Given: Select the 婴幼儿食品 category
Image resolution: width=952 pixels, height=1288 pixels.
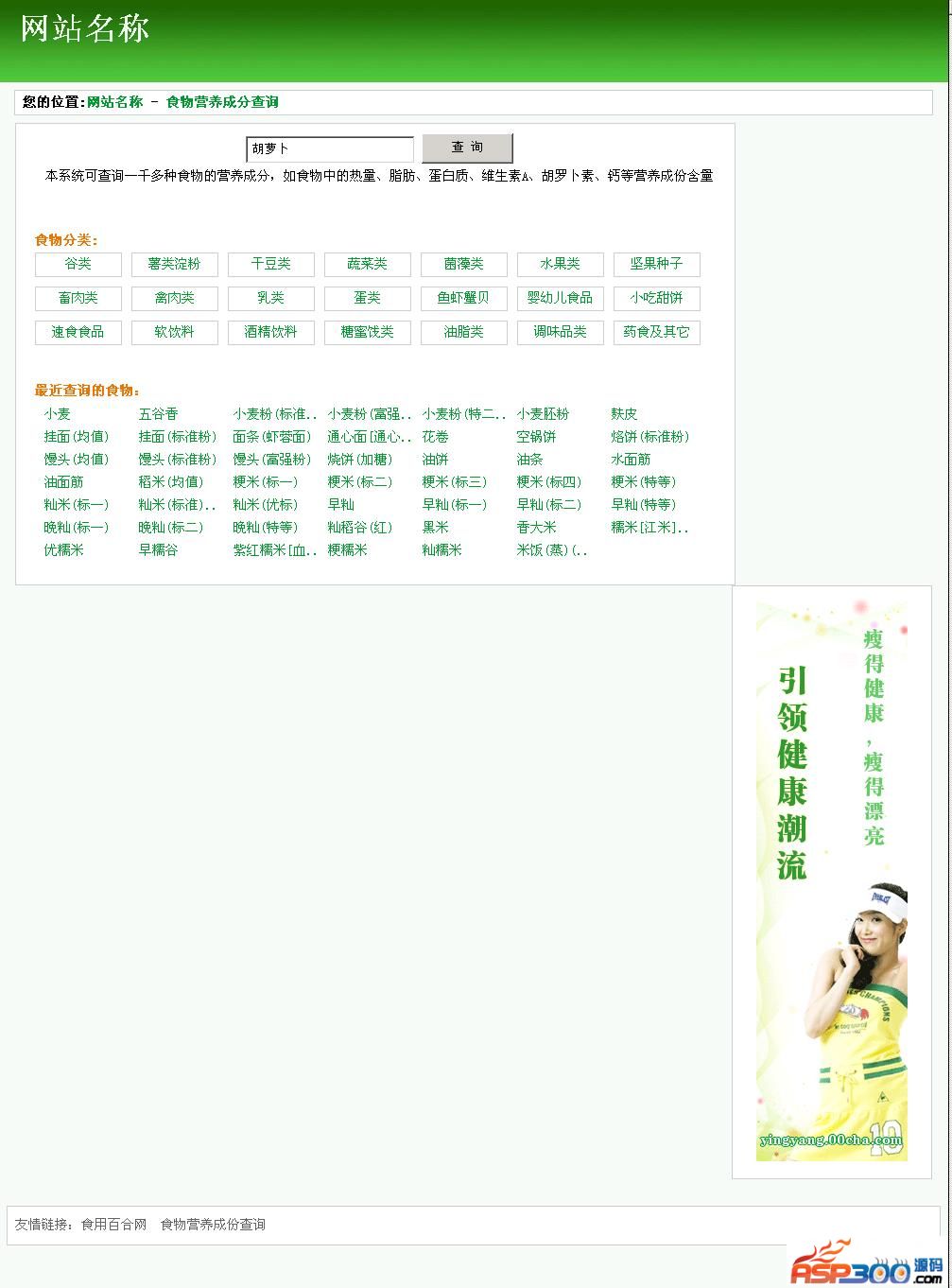Looking at the screenshot, I should [560, 299].
